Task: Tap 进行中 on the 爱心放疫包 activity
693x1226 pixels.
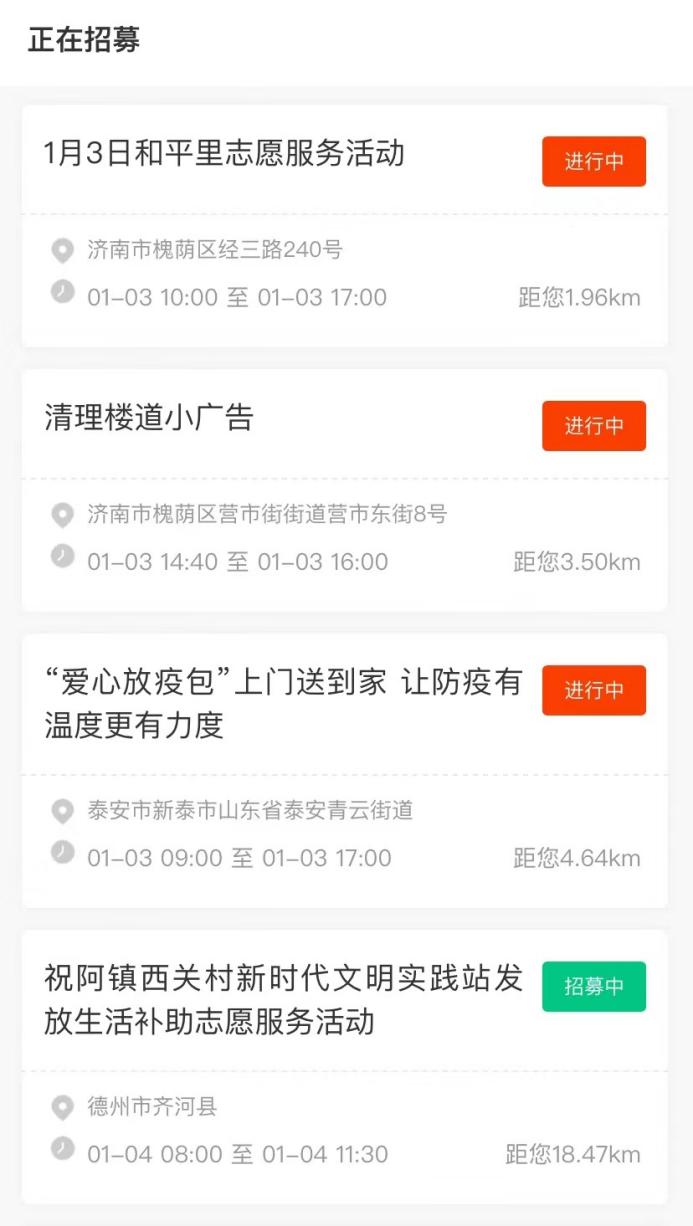Action: [x=594, y=690]
